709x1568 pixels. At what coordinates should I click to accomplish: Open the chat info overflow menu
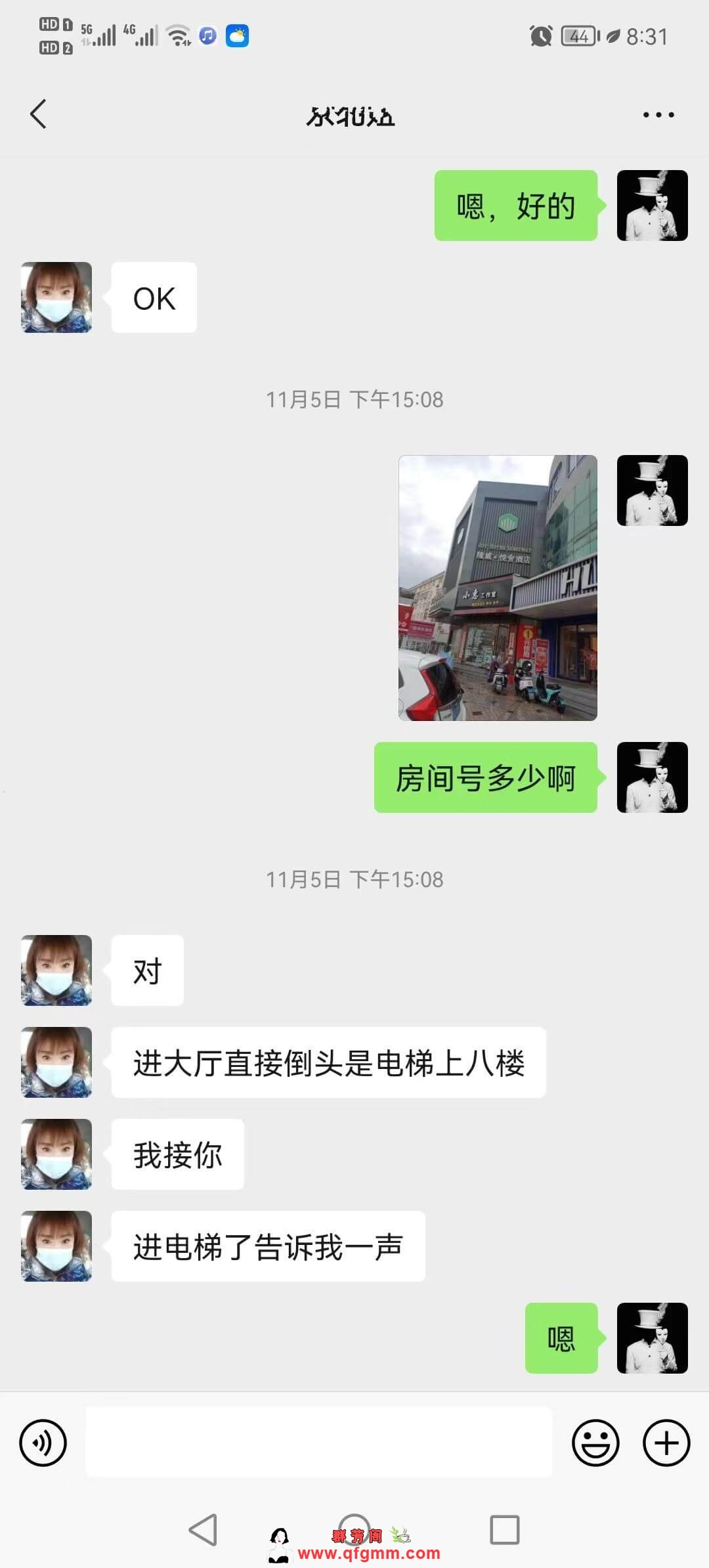[x=658, y=115]
